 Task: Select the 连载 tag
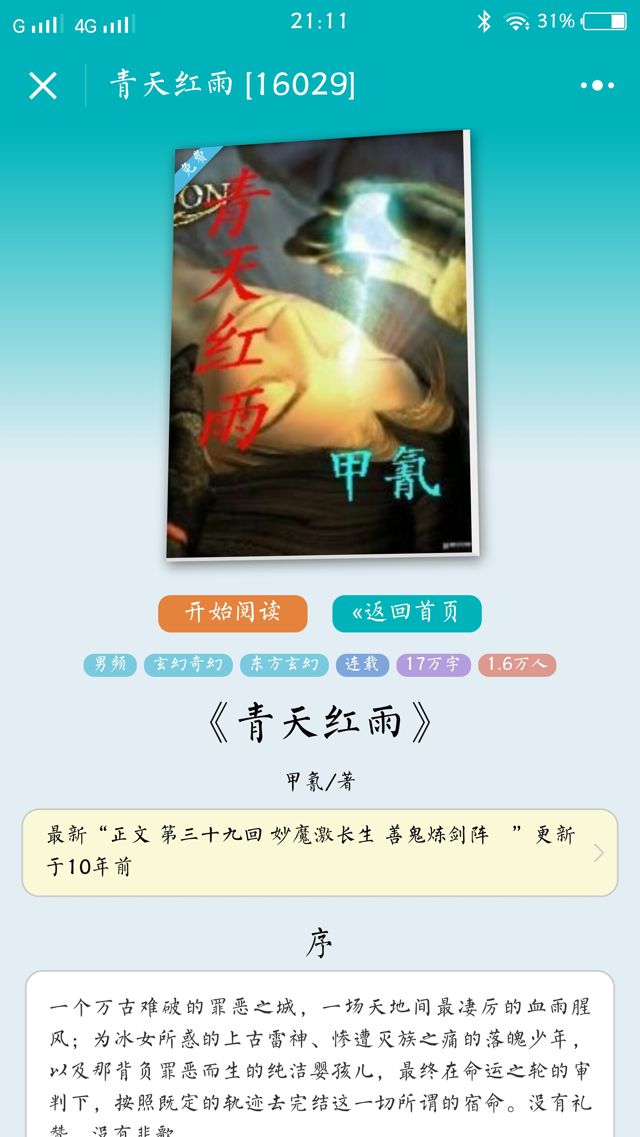(363, 665)
